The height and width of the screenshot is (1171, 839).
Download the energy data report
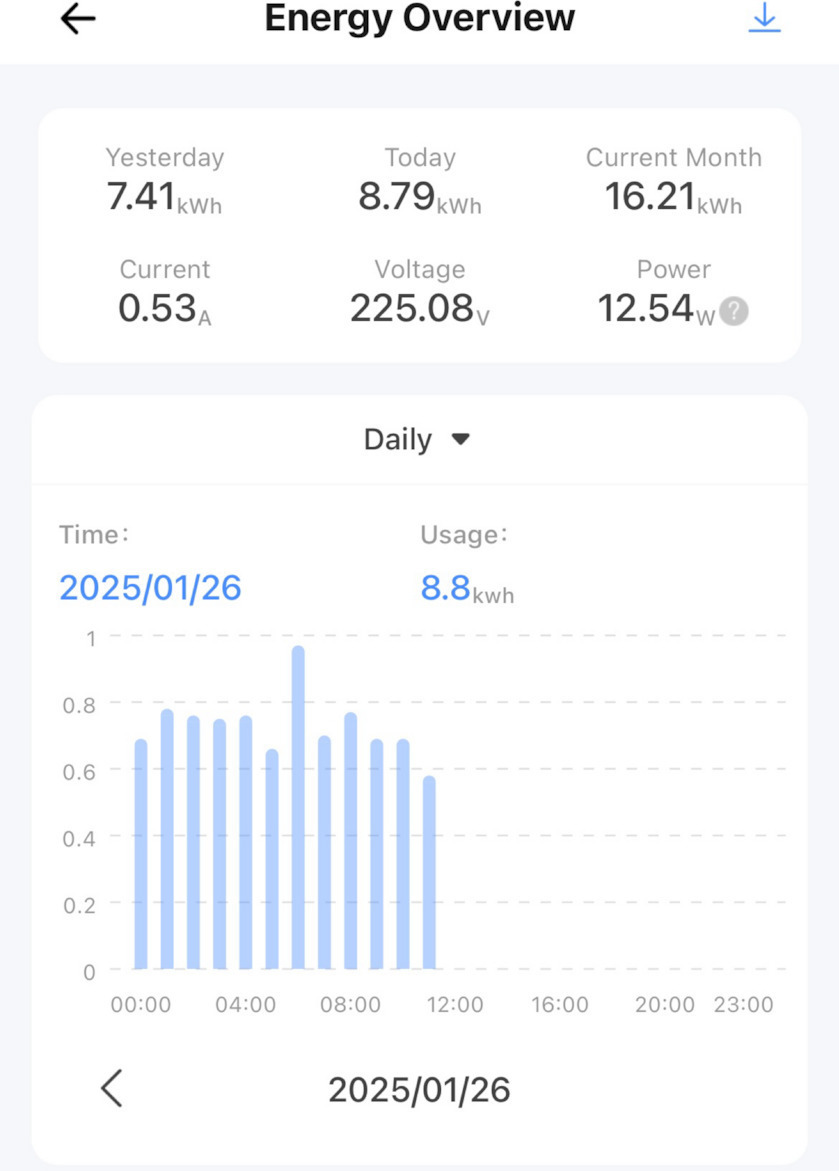click(x=764, y=19)
